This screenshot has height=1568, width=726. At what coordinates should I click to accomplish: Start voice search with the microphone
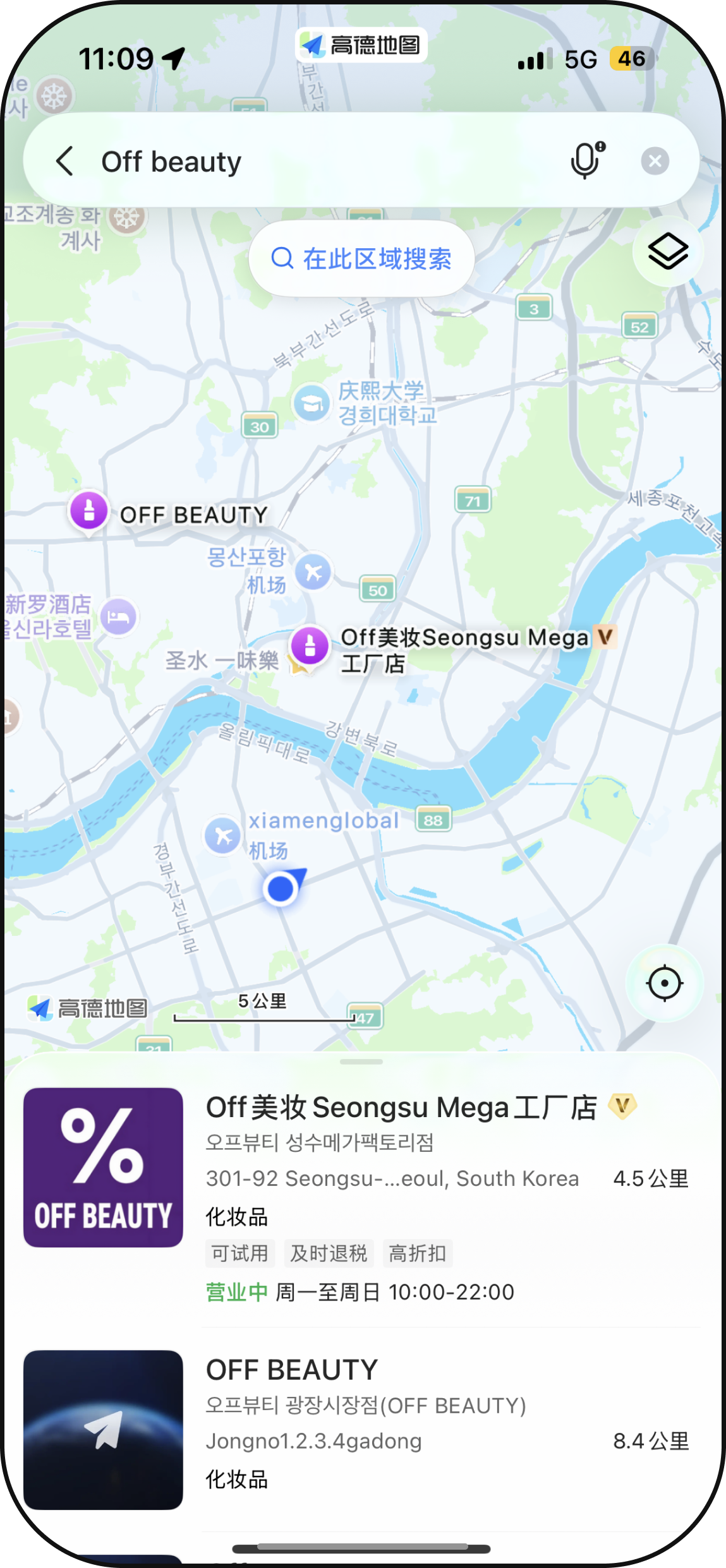click(587, 160)
